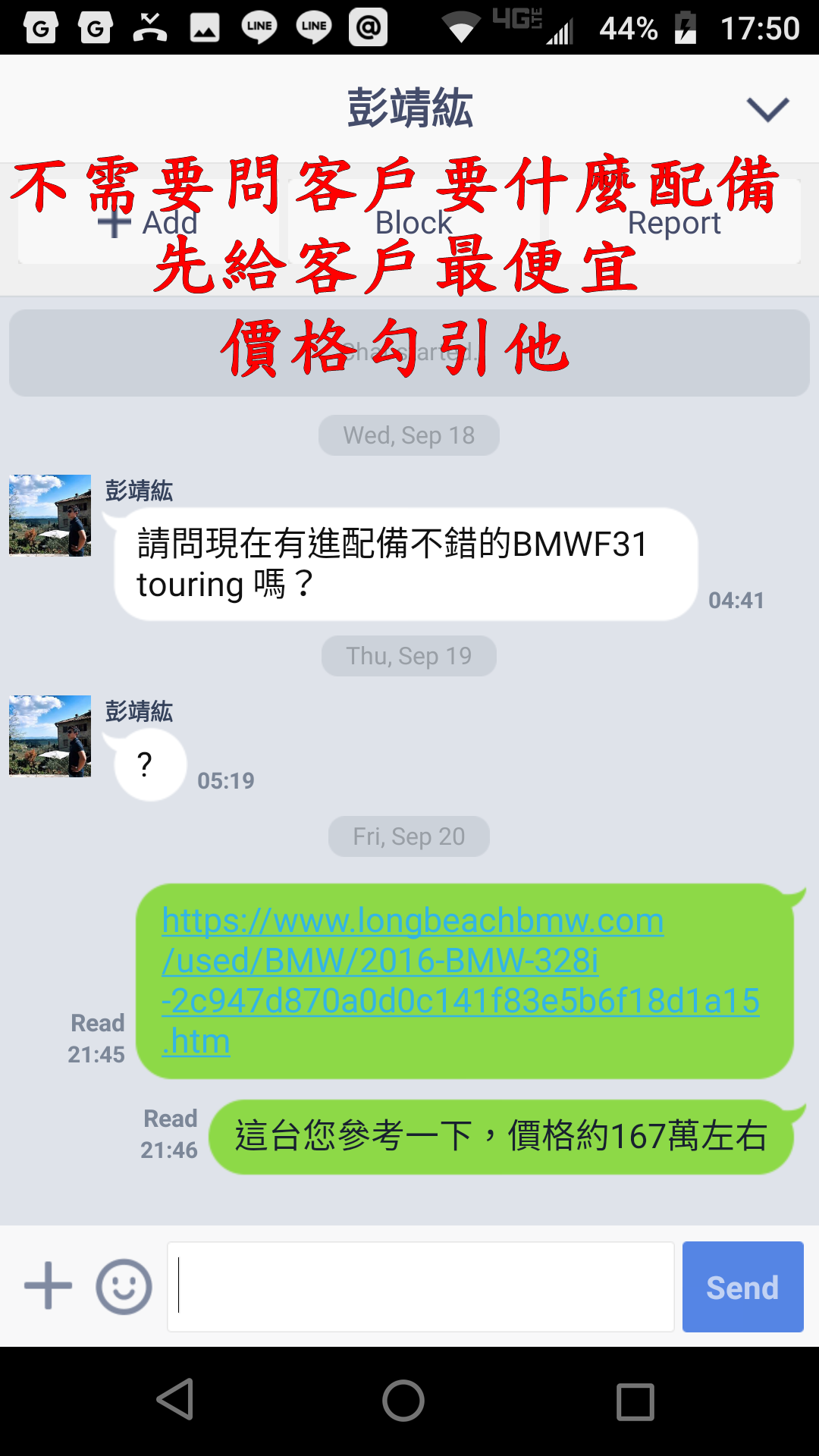The height and width of the screenshot is (1456, 819).
Task: Open the plus attachment menu
Action: [x=49, y=1285]
